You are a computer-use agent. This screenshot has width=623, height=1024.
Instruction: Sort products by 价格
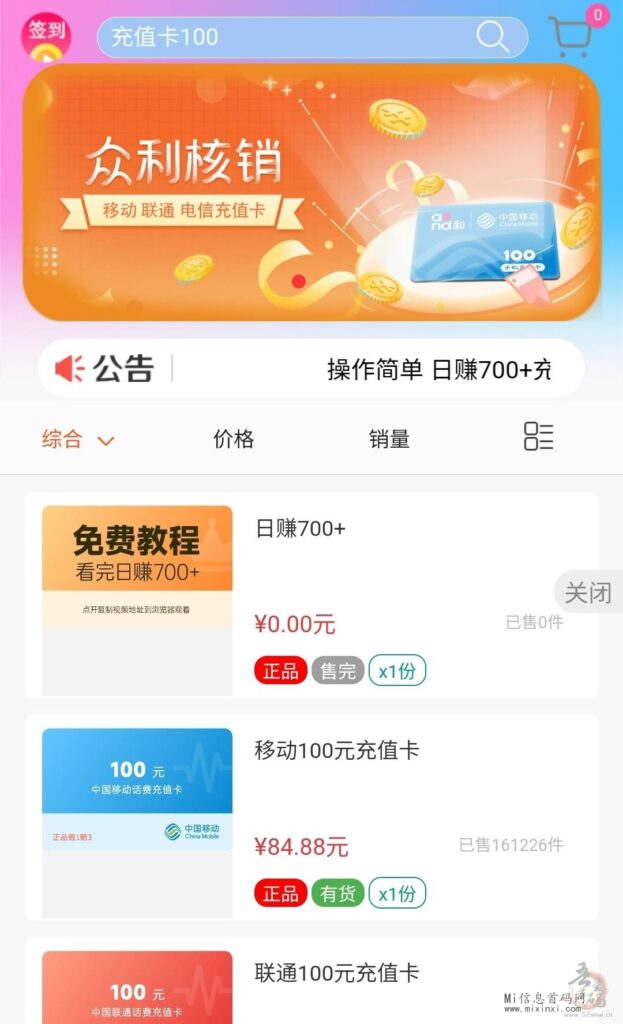pyautogui.click(x=233, y=439)
